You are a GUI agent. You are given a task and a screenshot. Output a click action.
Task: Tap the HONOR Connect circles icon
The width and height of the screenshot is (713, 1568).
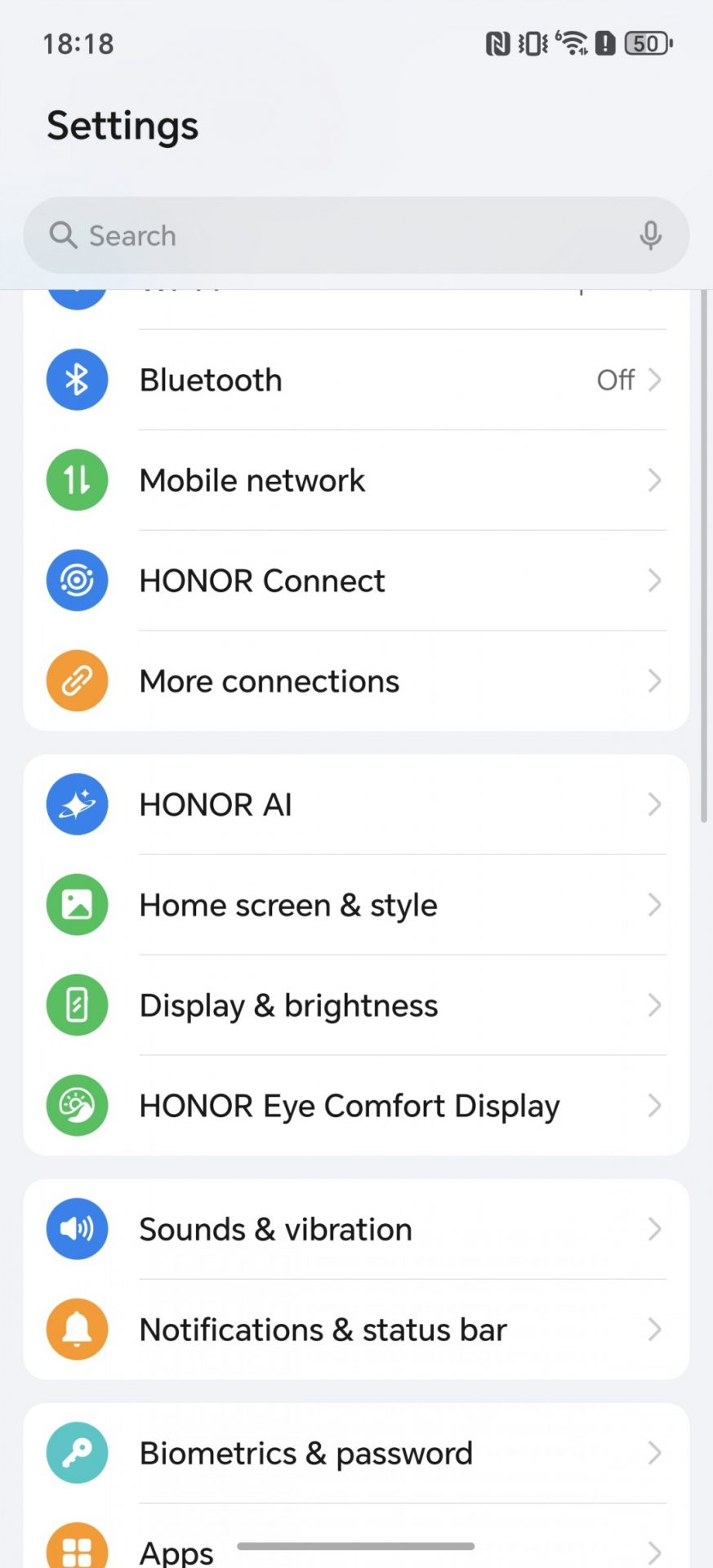[77, 581]
